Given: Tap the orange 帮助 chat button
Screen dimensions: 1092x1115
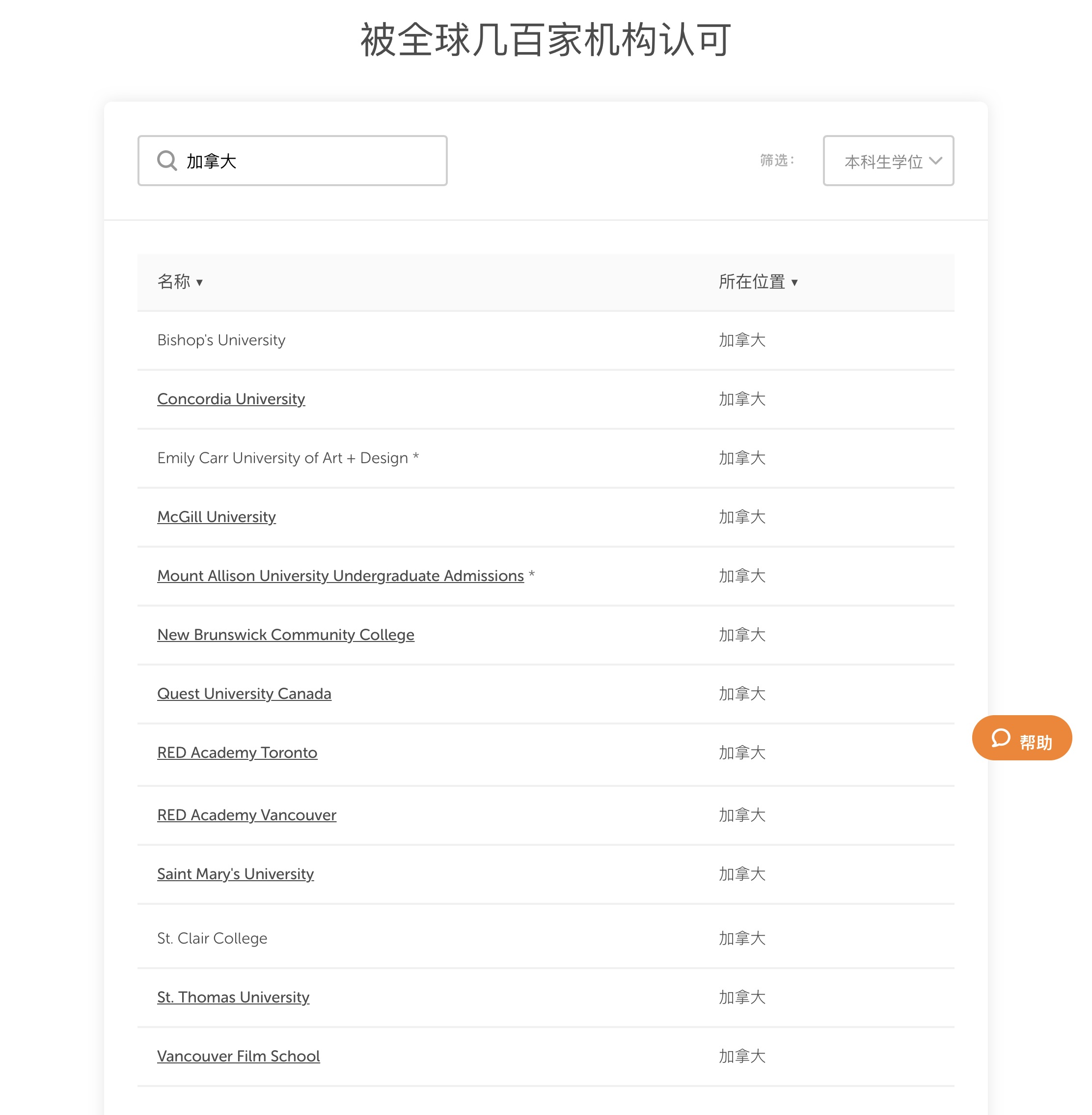Looking at the screenshot, I should pyautogui.click(x=1021, y=739).
